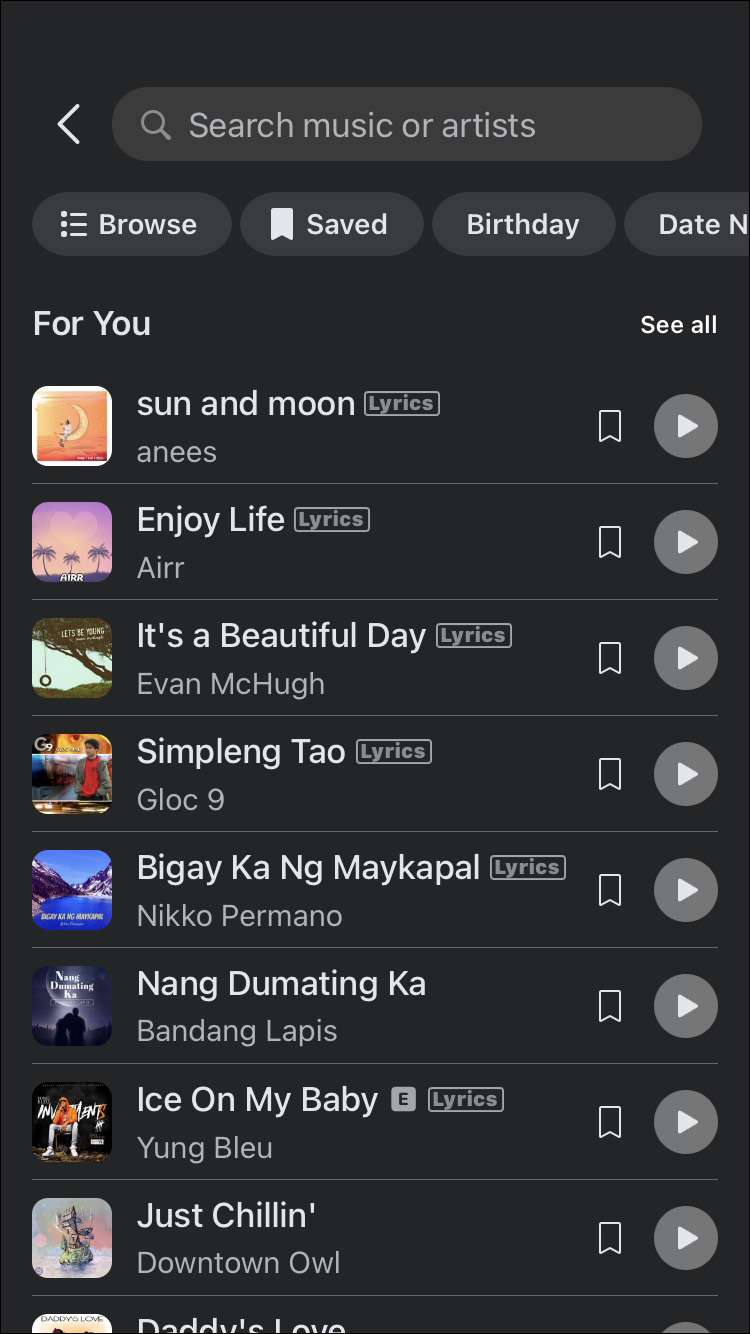This screenshot has height=1334, width=750.
Task: Play Nang Dumating Ka by Bandang Lapis
Action: (685, 1006)
